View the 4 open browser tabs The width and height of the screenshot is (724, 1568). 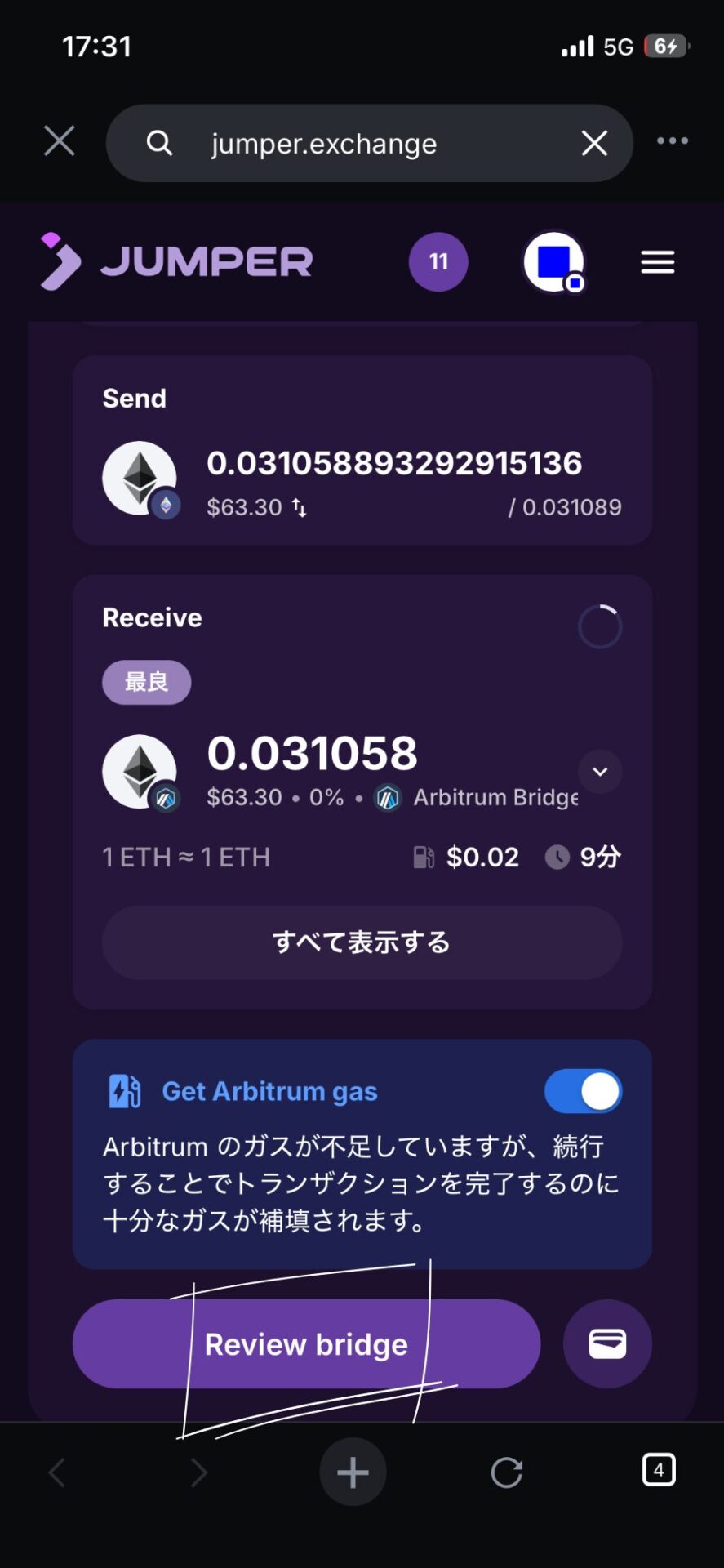click(659, 1470)
